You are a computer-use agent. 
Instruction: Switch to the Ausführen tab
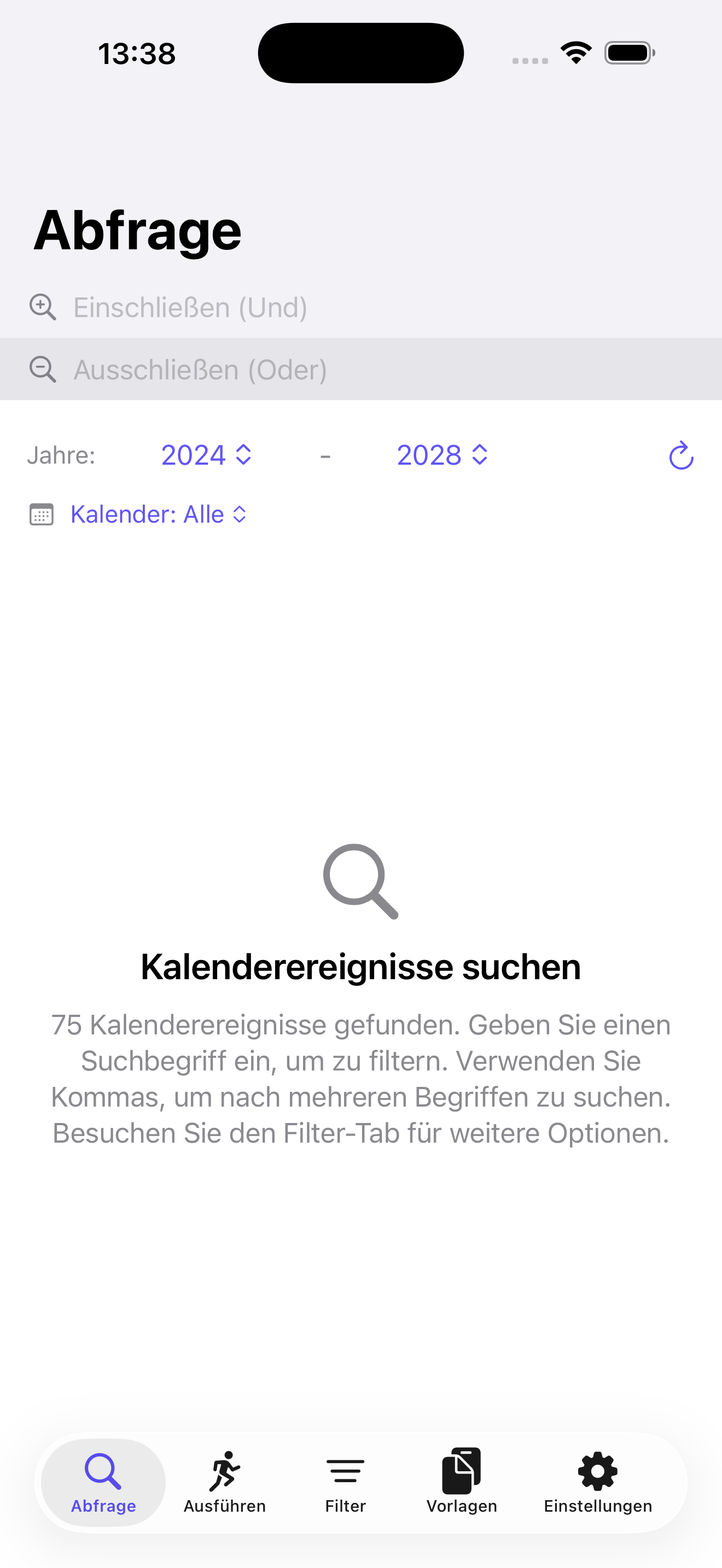point(225,1482)
